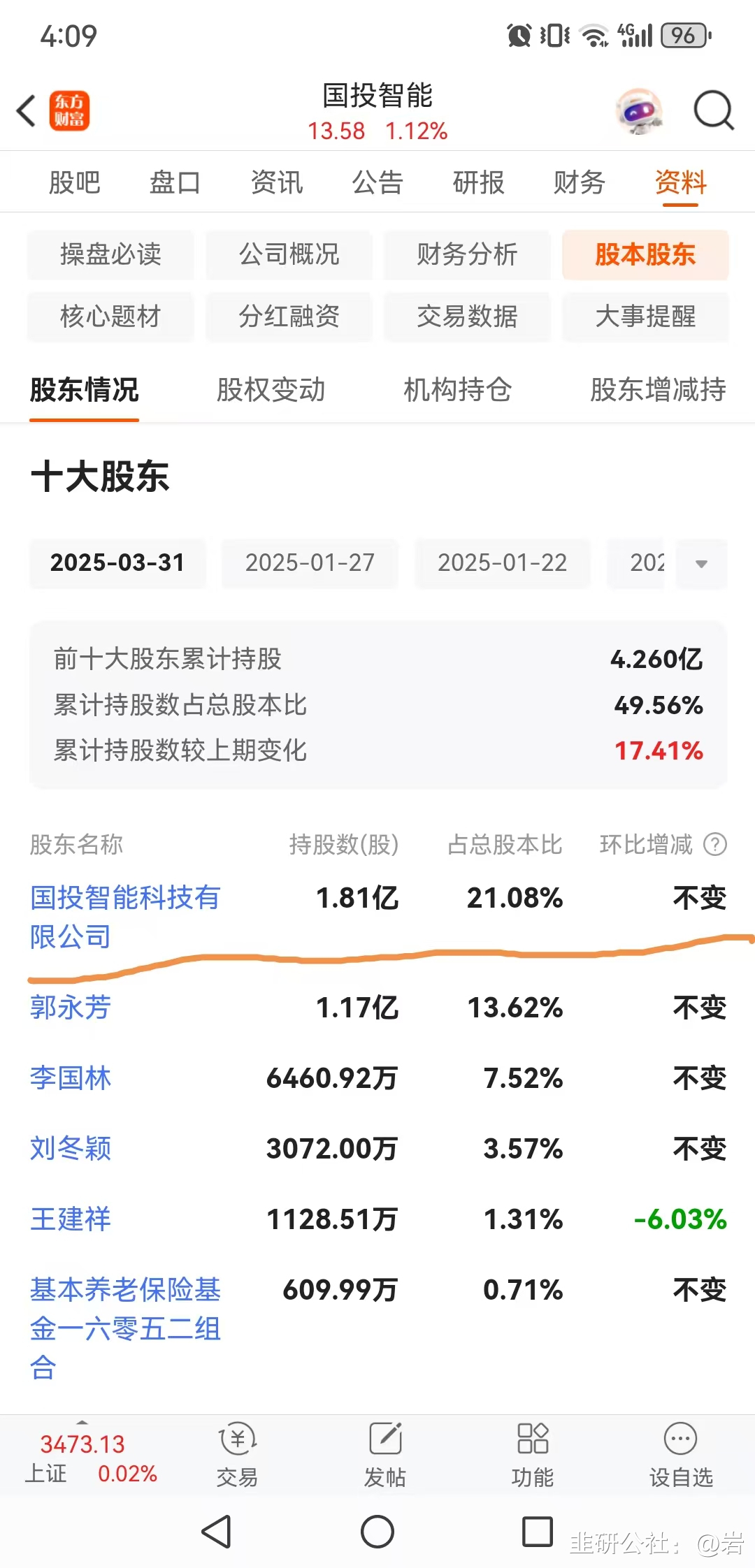Switch to the 机构持仓 sub-tab
The width and height of the screenshot is (755, 1568).
click(x=457, y=390)
